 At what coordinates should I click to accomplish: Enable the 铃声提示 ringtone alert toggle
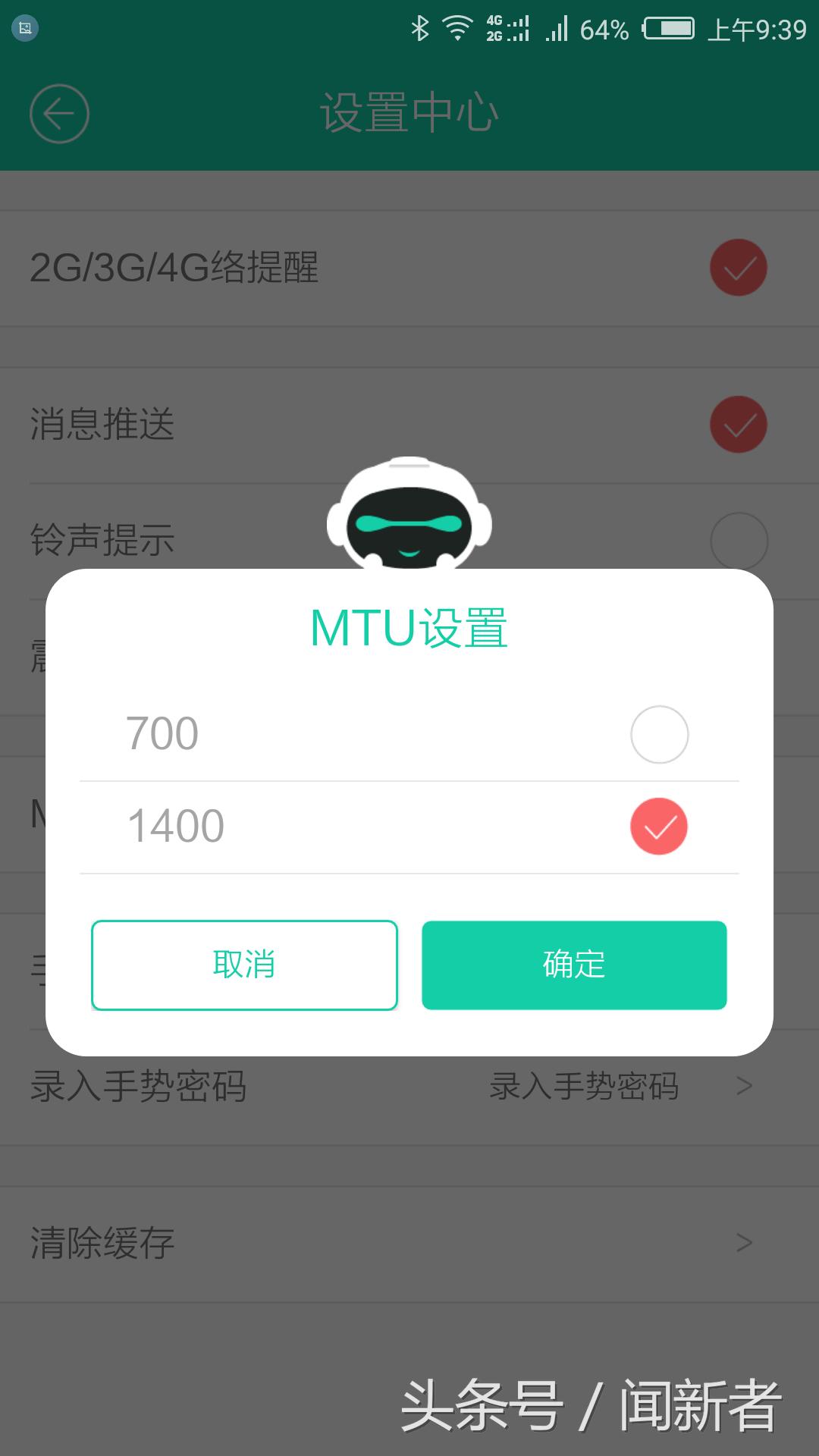pos(738,541)
